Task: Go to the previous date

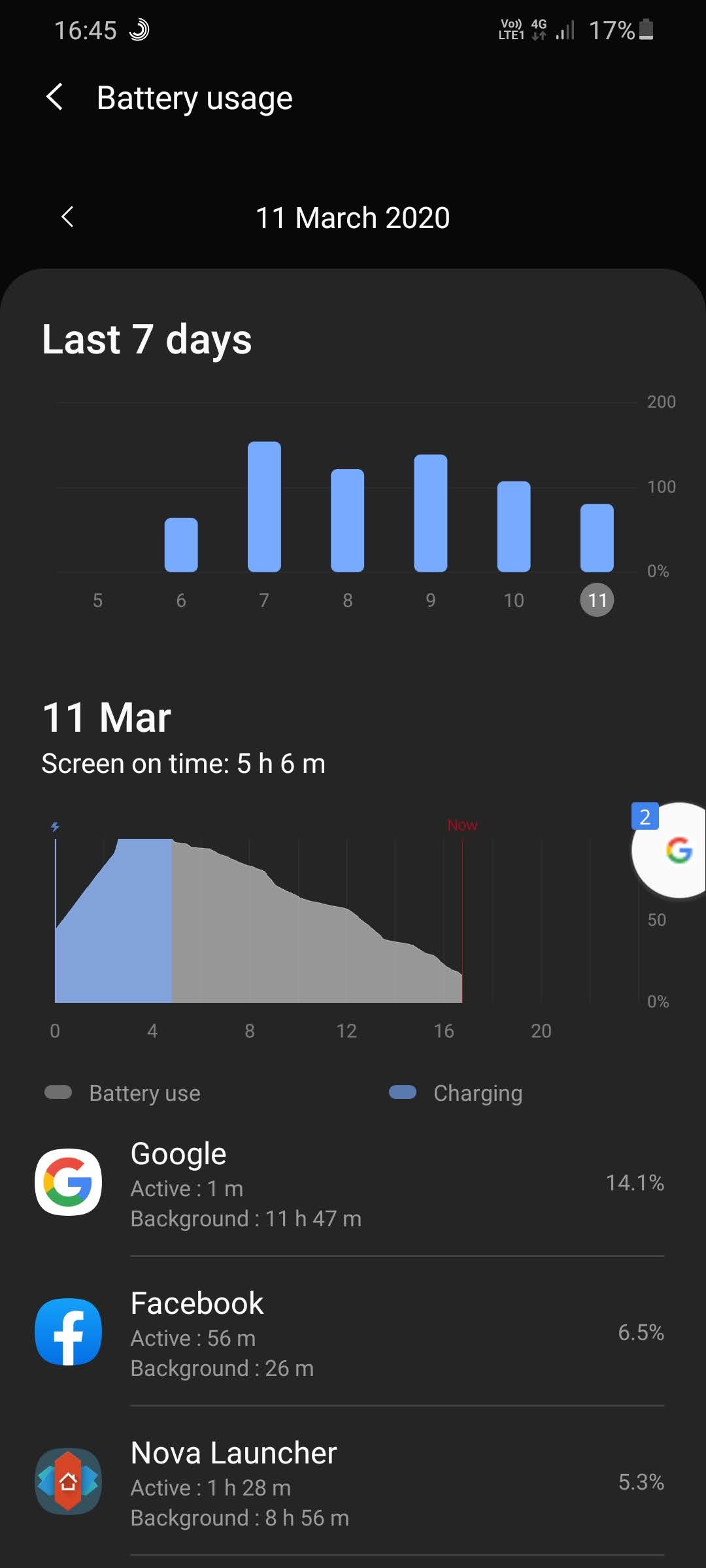Action: [x=67, y=218]
